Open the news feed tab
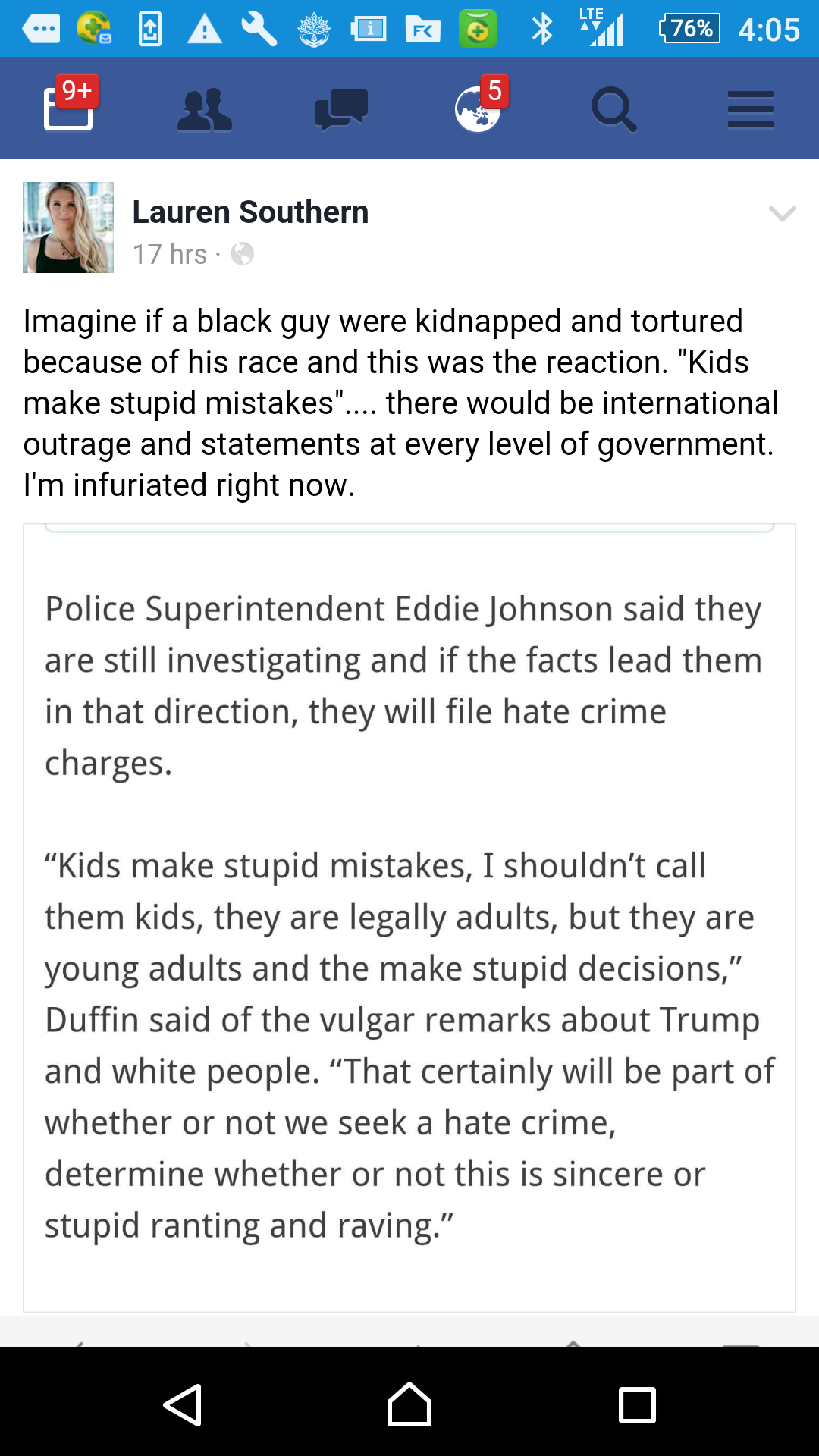The height and width of the screenshot is (1456, 819). (x=68, y=108)
